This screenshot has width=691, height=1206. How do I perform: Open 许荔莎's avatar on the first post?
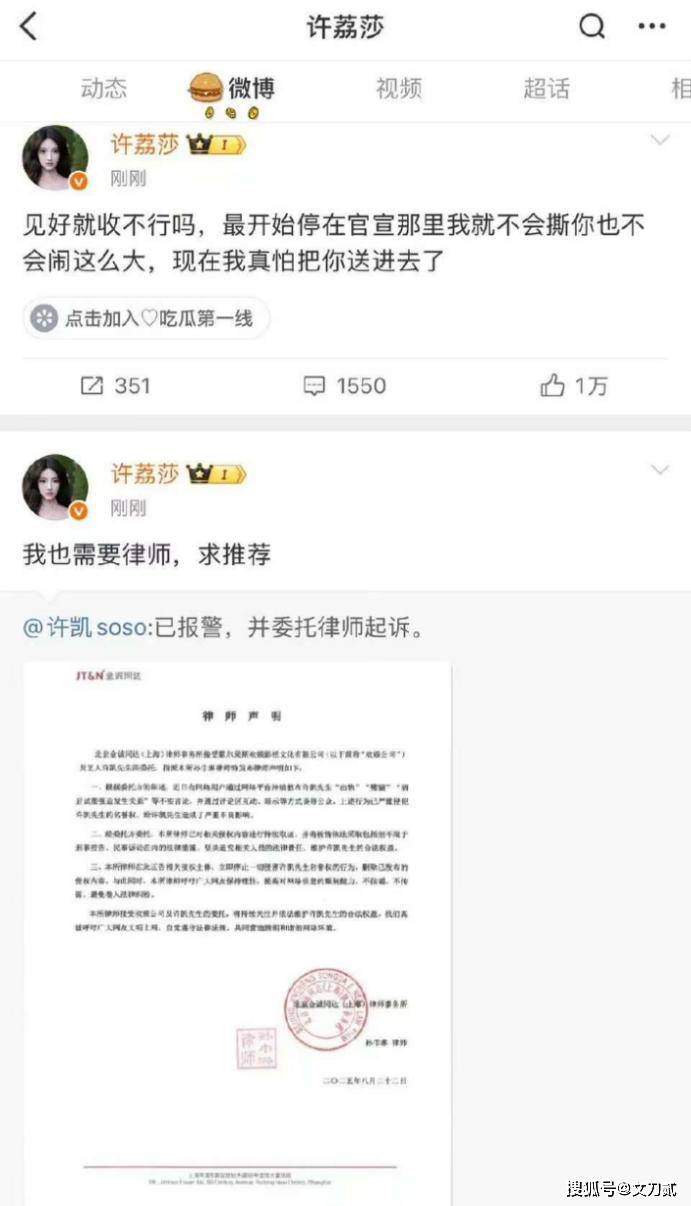pyautogui.click(x=55, y=158)
